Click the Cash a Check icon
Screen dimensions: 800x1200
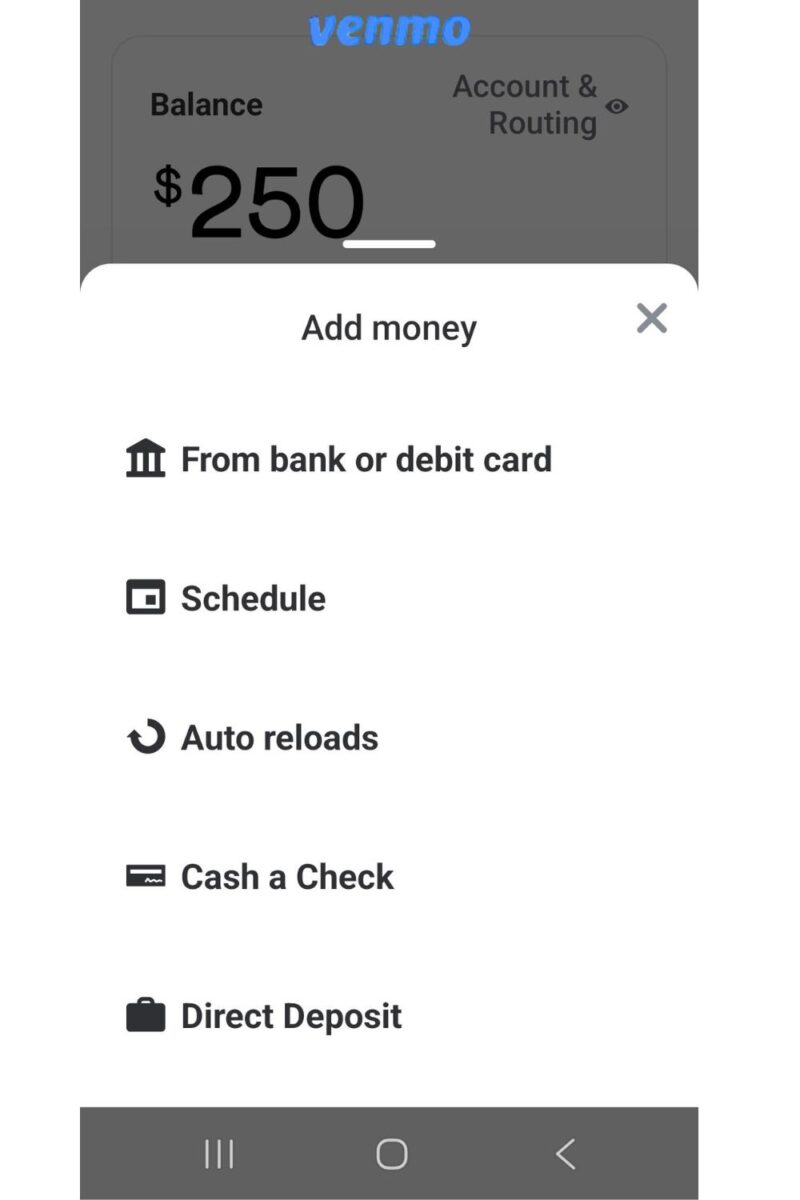click(146, 876)
